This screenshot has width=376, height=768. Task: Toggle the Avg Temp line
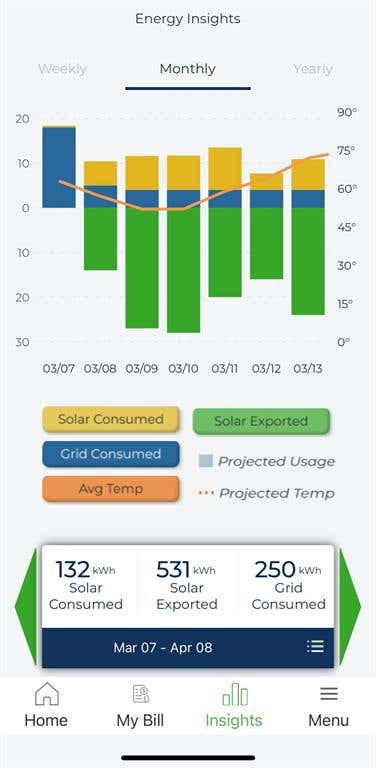111,489
